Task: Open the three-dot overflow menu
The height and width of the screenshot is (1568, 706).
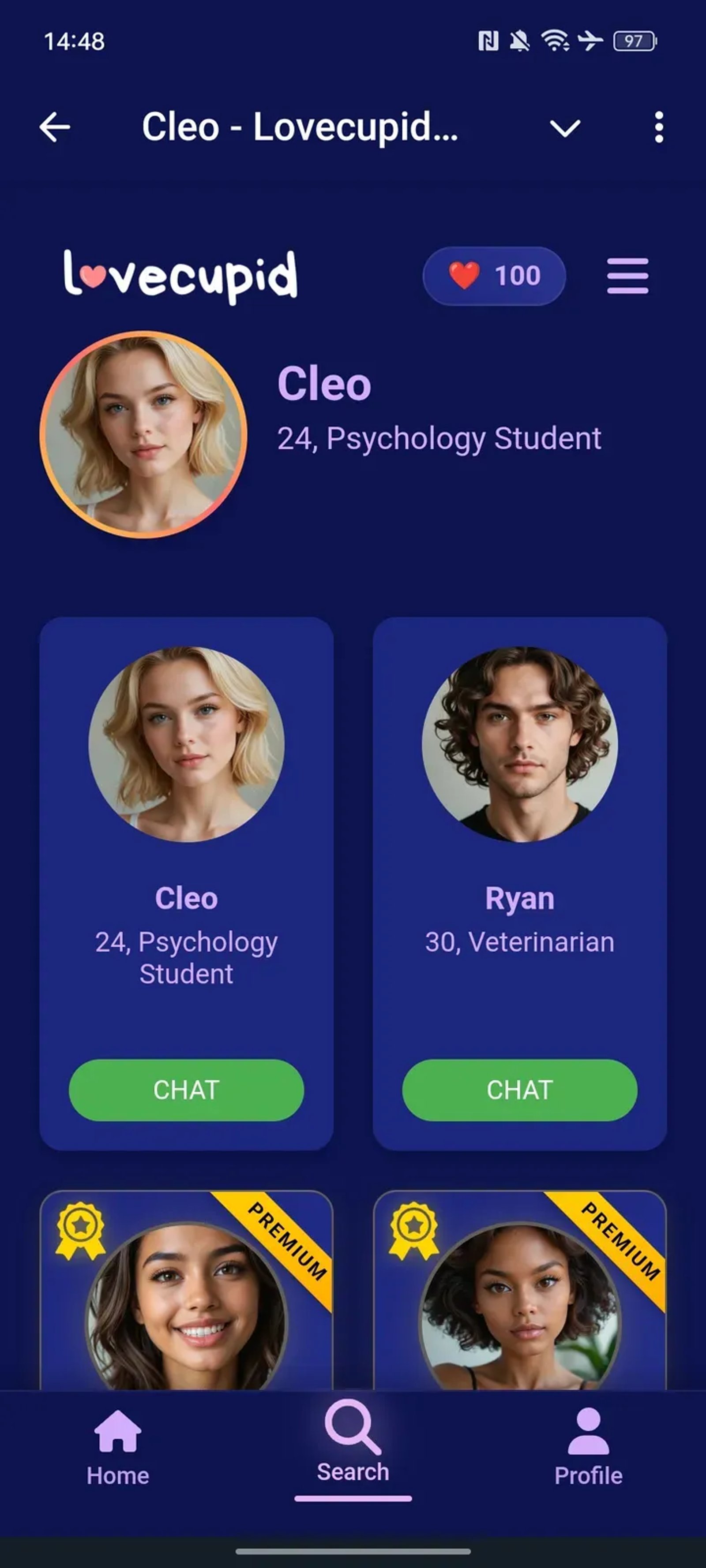Action: pyautogui.click(x=658, y=127)
